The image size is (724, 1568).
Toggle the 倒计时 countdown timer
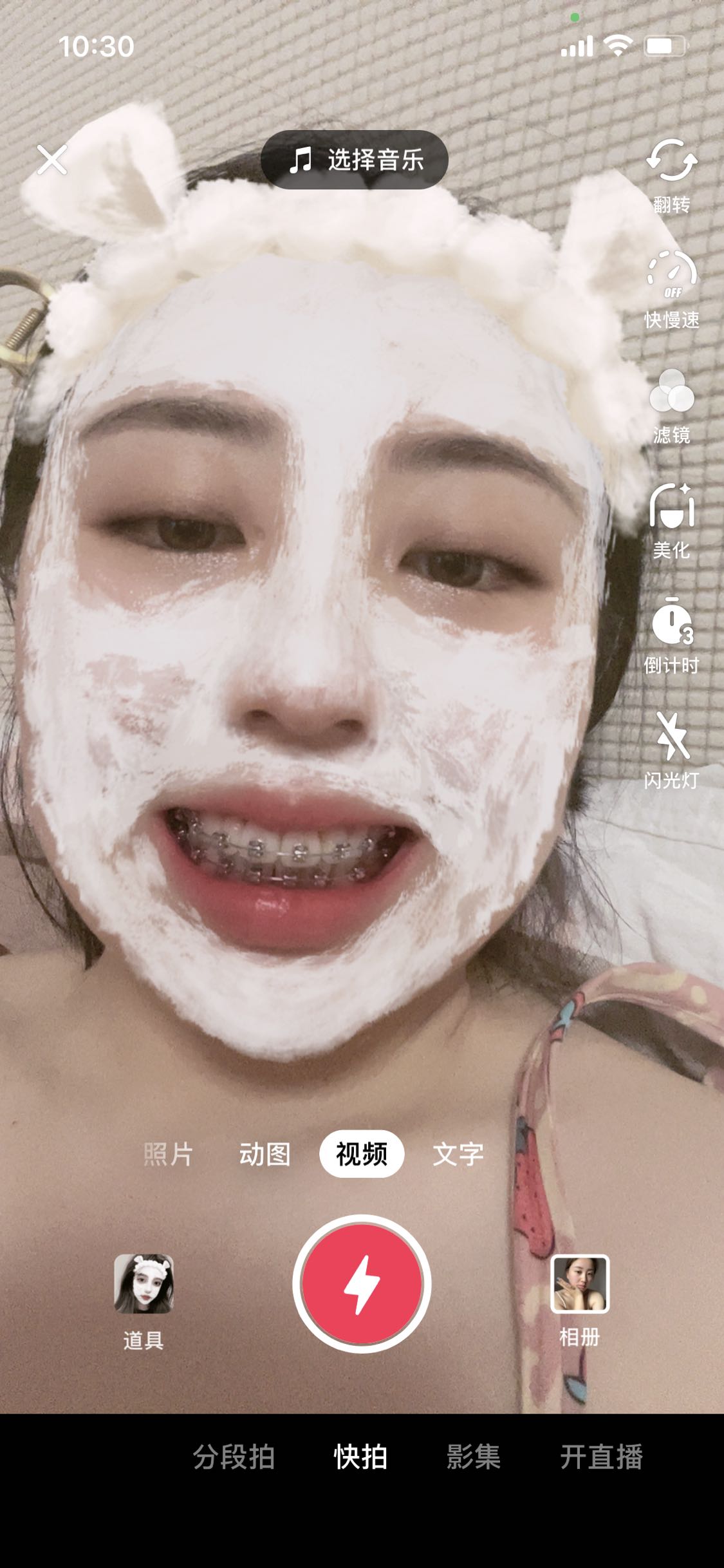(x=671, y=634)
